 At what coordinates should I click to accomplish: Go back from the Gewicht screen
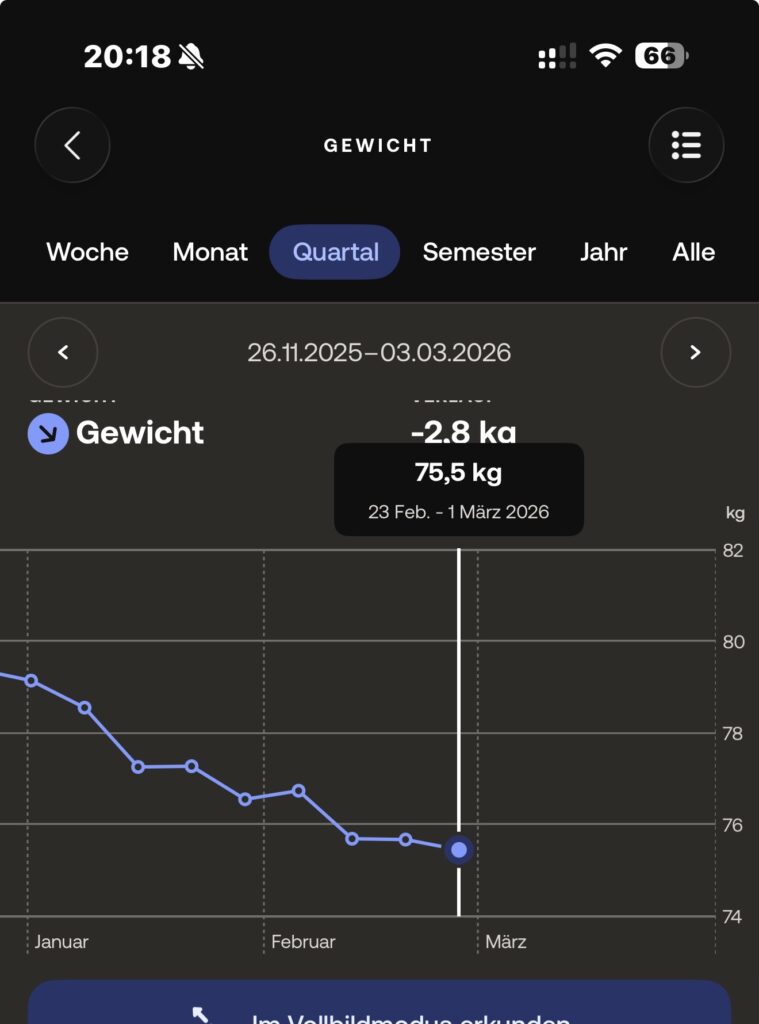point(72,146)
